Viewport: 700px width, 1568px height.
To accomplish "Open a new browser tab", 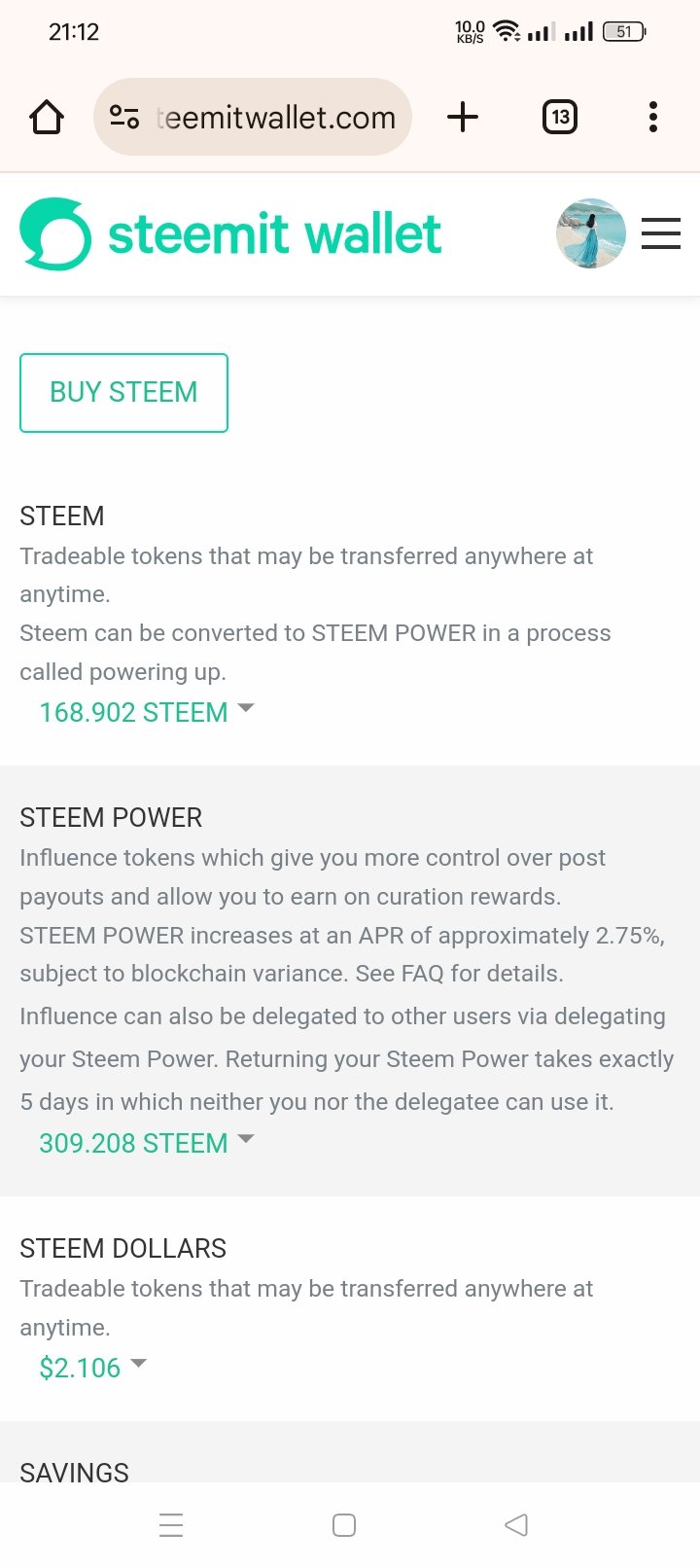I will point(463,118).
